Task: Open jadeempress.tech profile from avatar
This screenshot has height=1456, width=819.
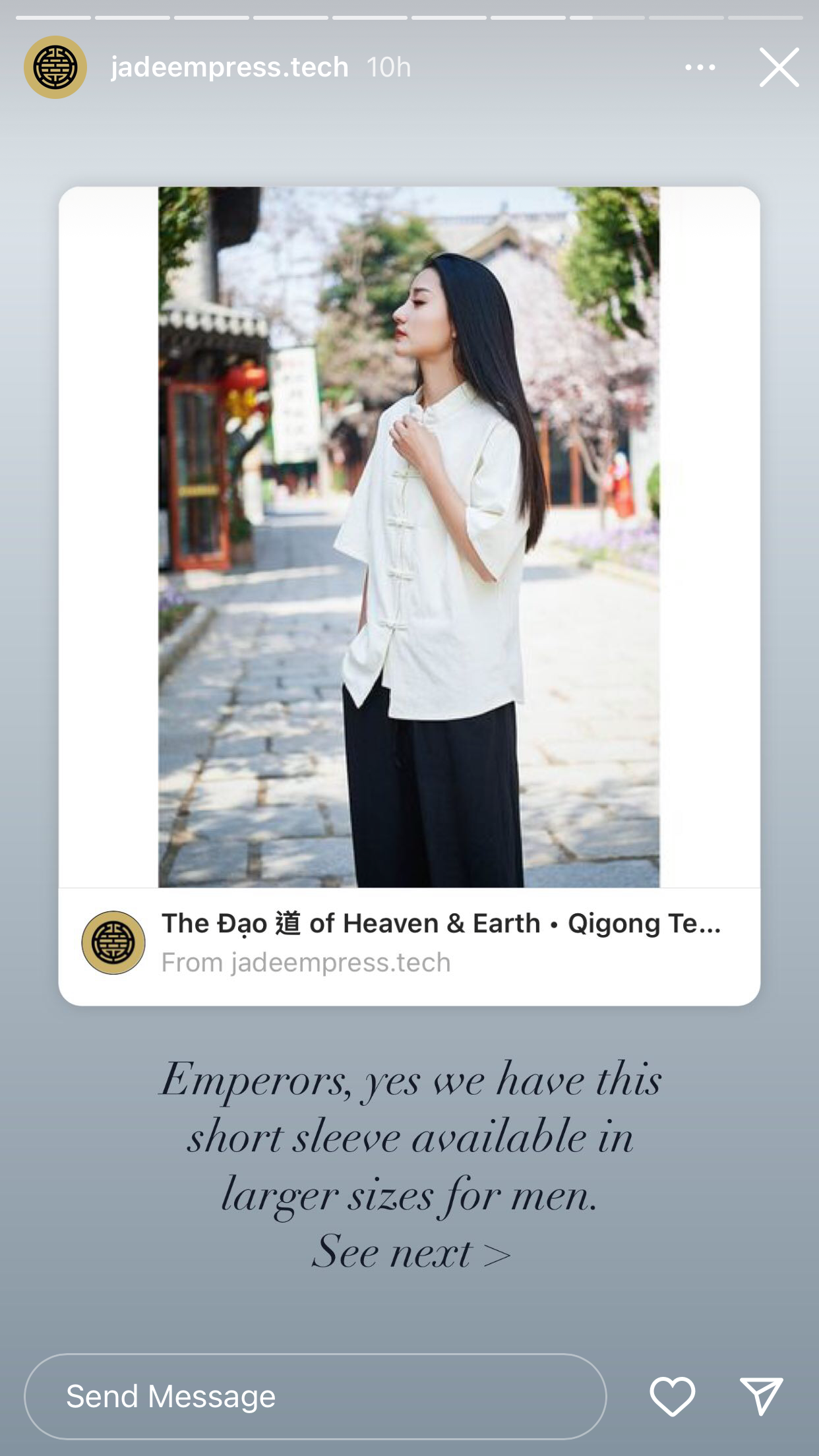Action: [55, 67]
